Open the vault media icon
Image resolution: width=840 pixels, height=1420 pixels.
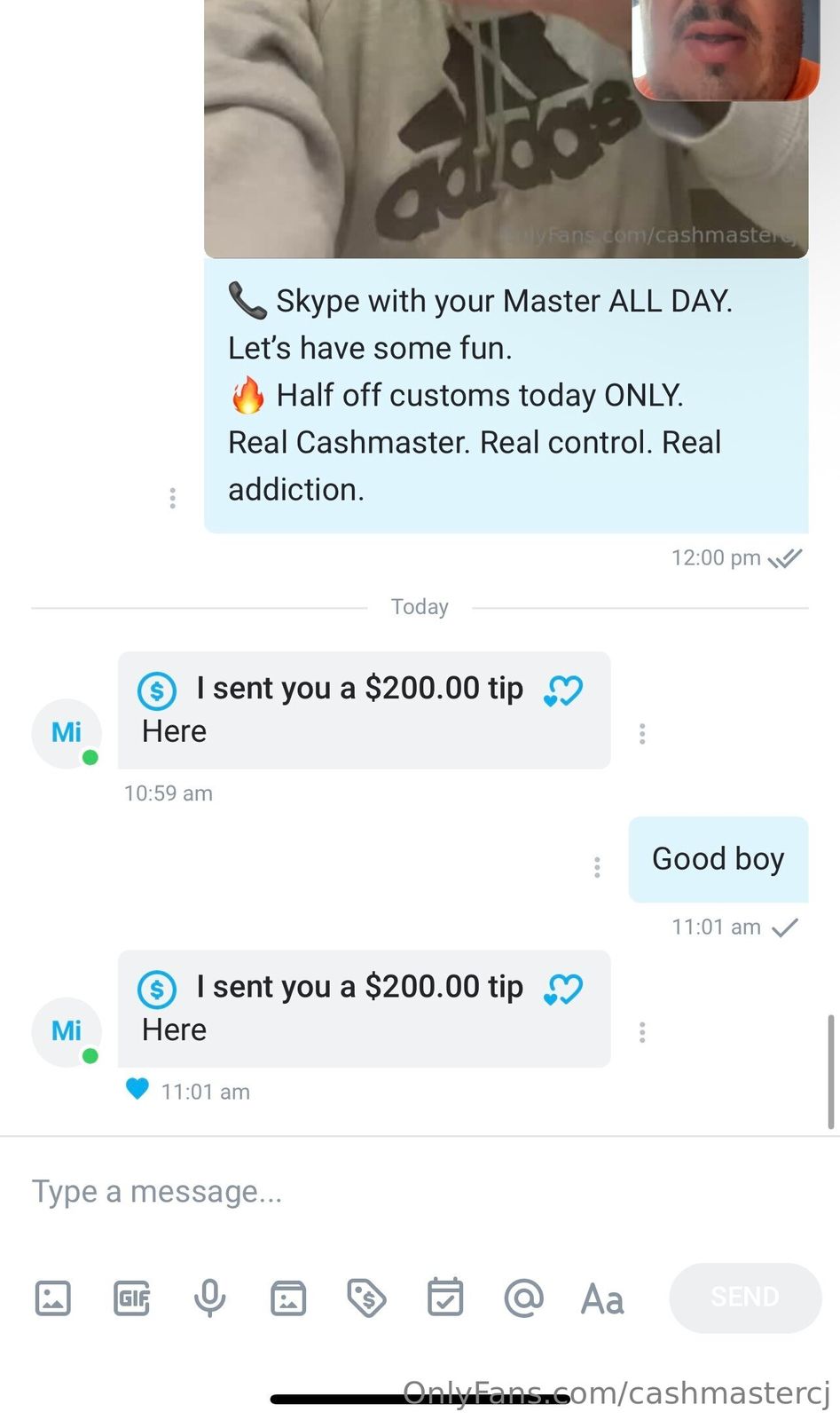coord(288,1298)
